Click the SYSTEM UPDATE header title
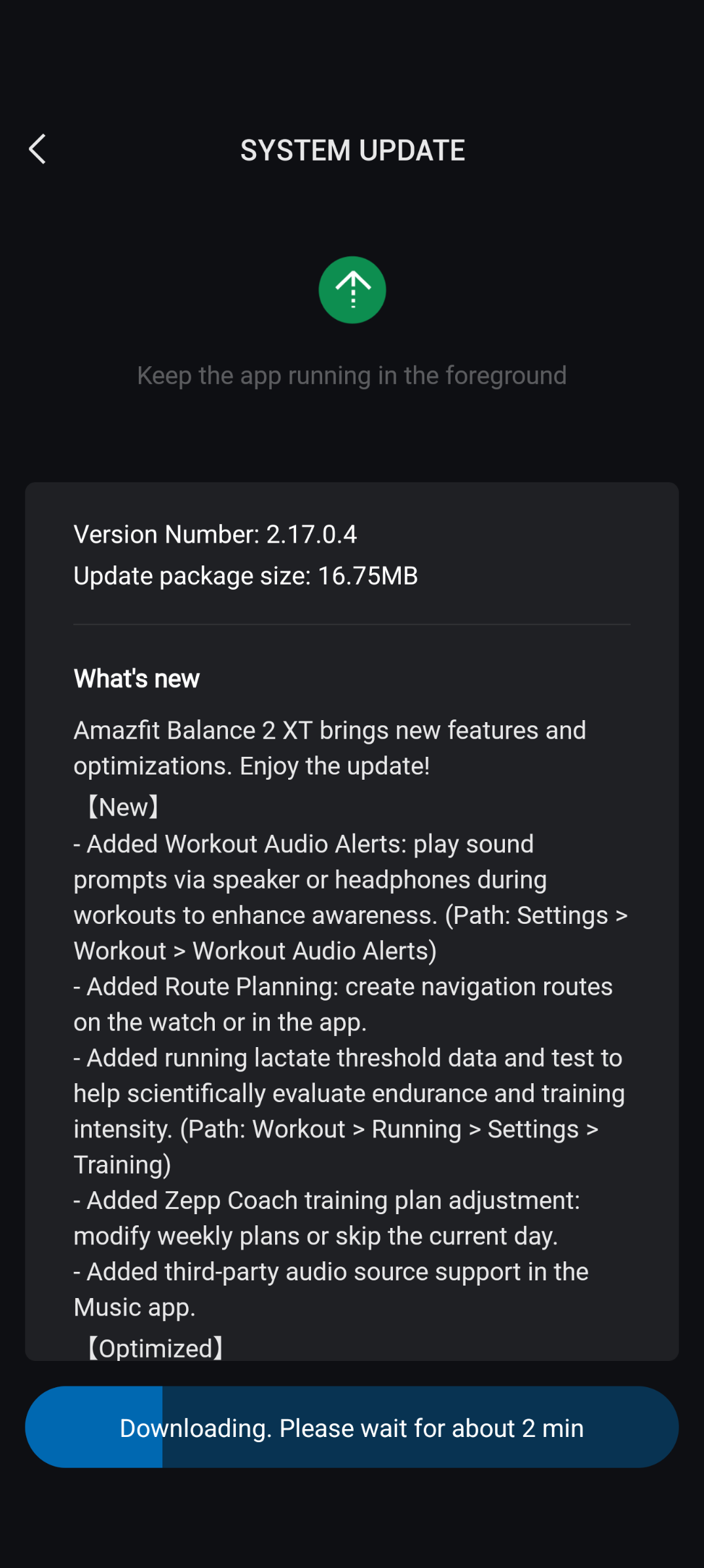704x1568 pixels. click(x=352, y=149)
